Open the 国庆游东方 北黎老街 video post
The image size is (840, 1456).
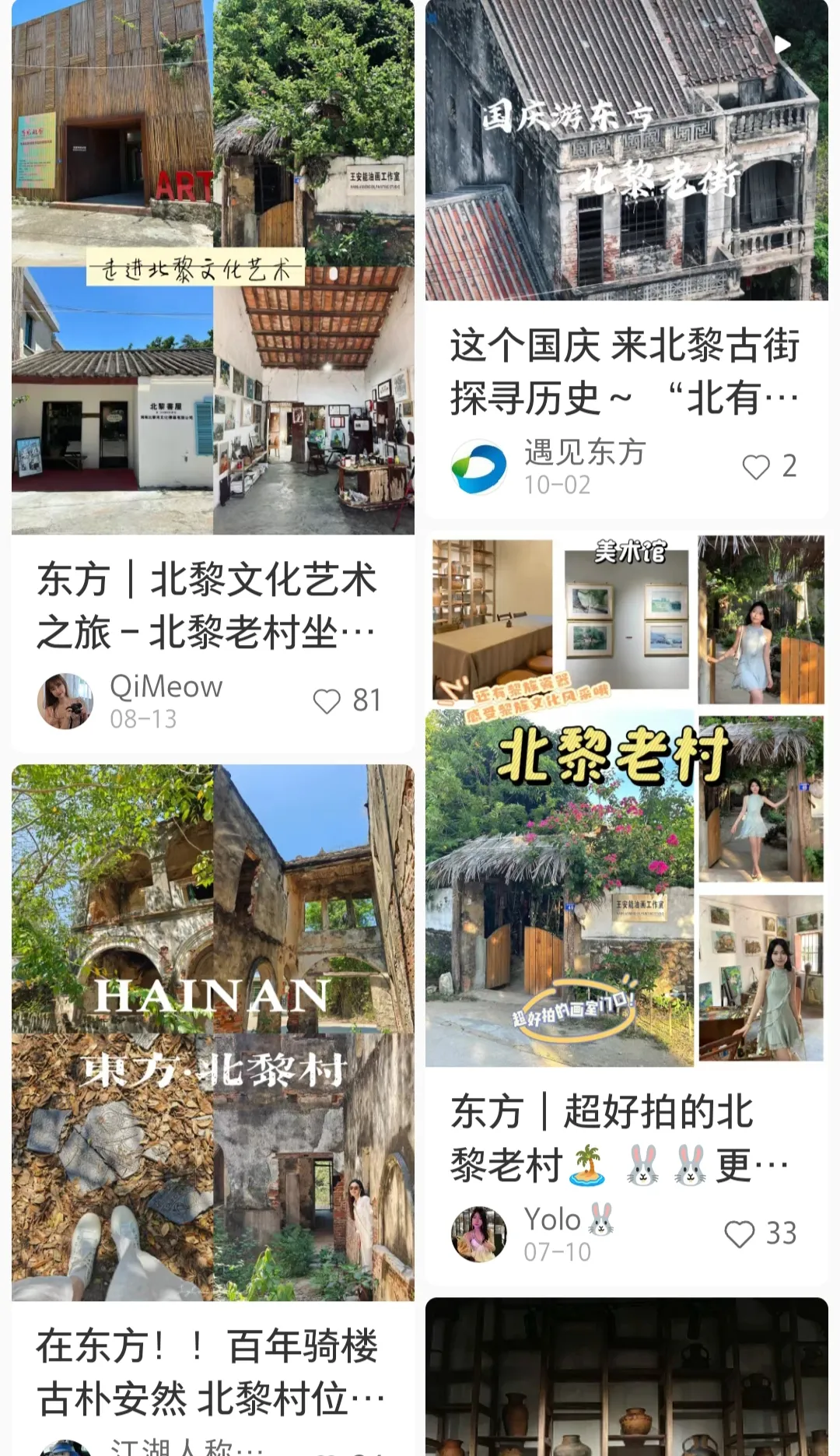626,152
